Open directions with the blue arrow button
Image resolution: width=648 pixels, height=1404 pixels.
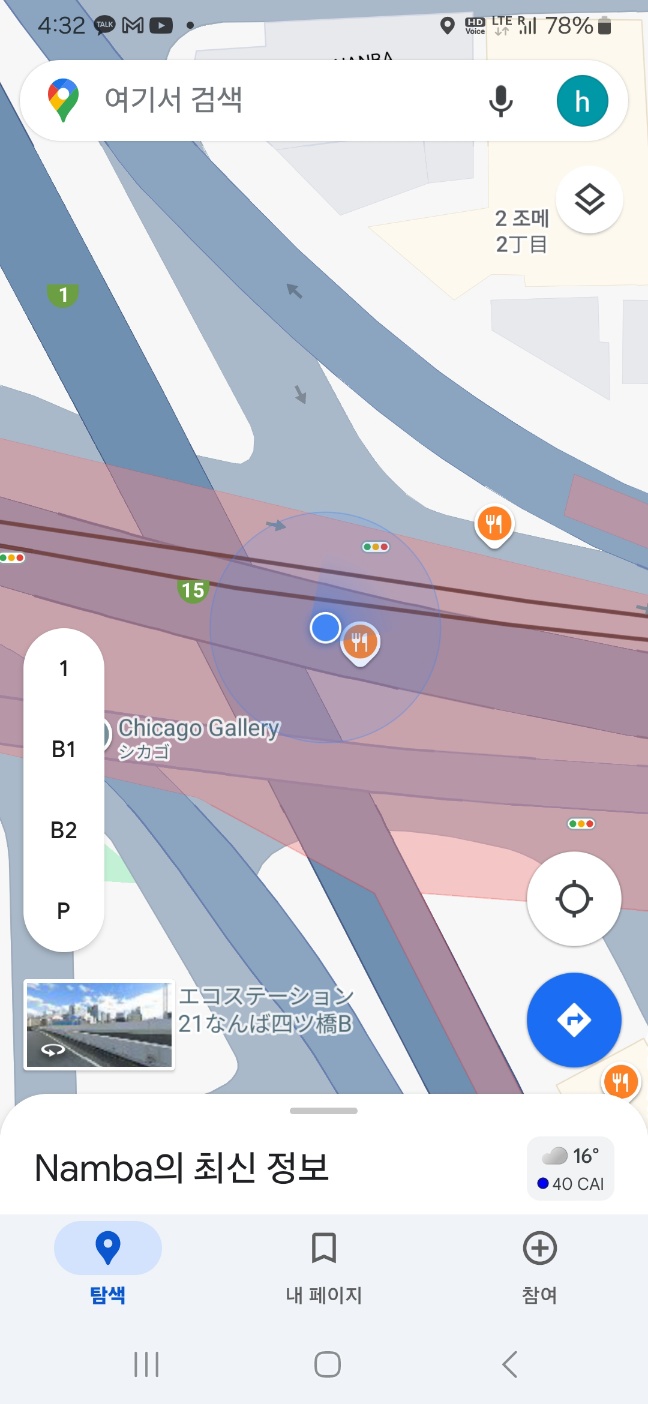[x=574, y=1020]
